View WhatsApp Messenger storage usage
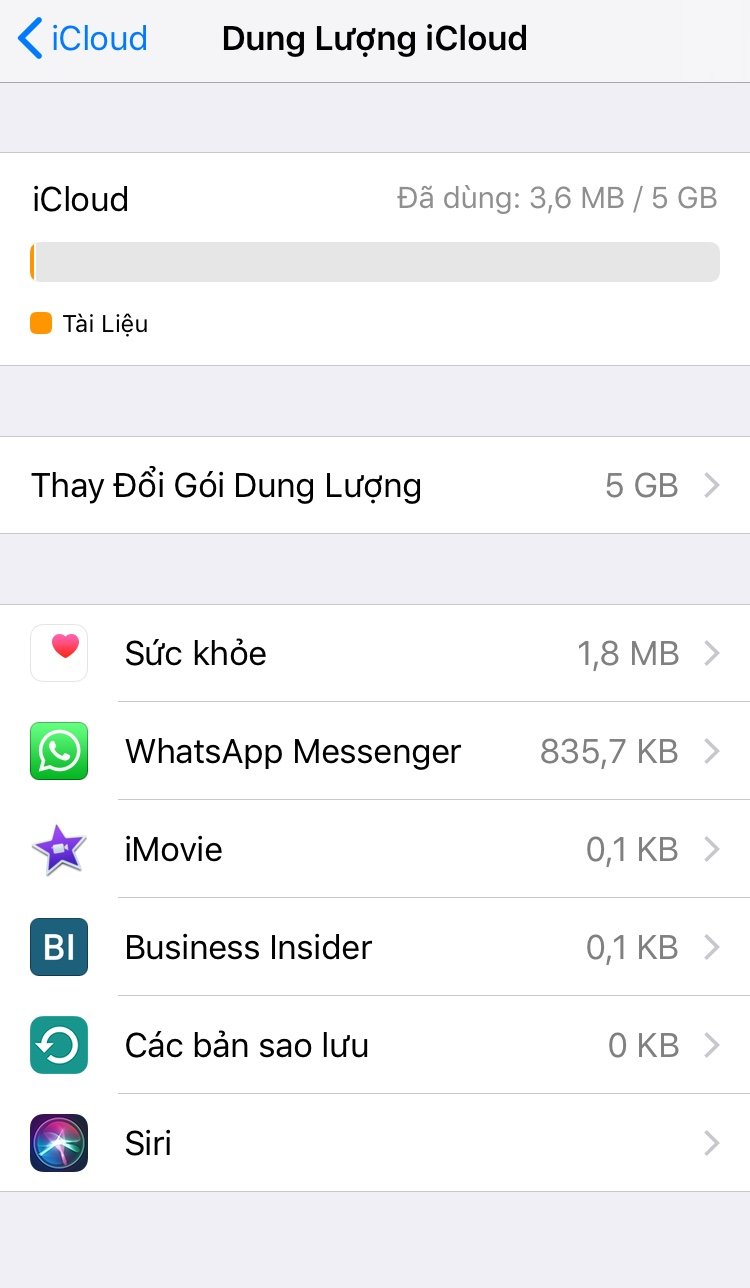Image resolution: width=750 pixels, height=1288 pixels. tap(375, 751)
